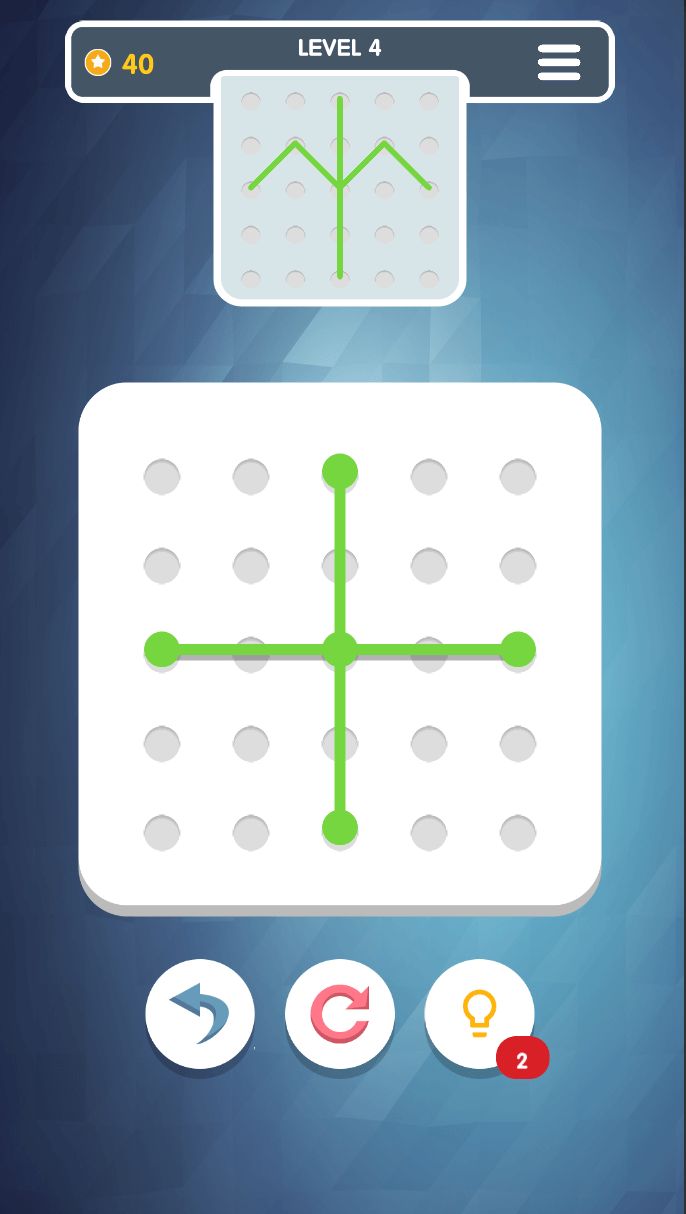Viewport: 686px width, 1214px height.
Task: Tap the green center peg
Action: (x=340, y=649)
